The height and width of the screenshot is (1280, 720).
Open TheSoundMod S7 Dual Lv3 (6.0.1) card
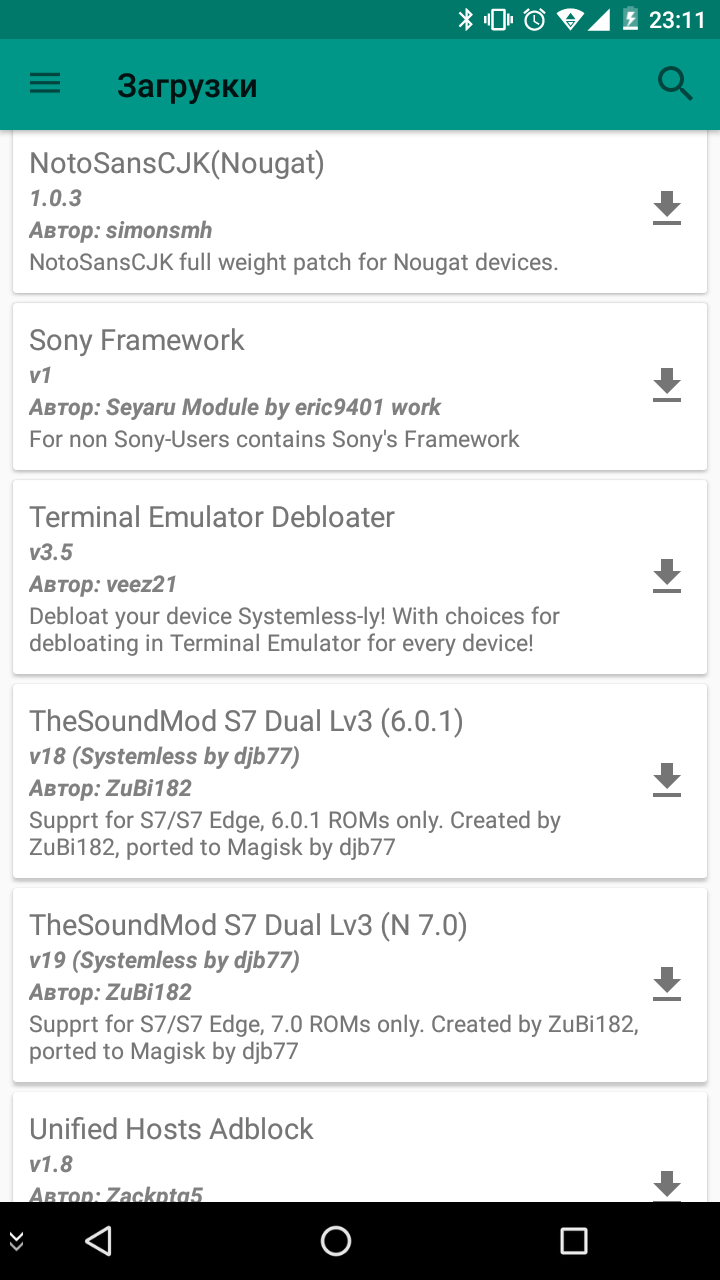[360, 781]
